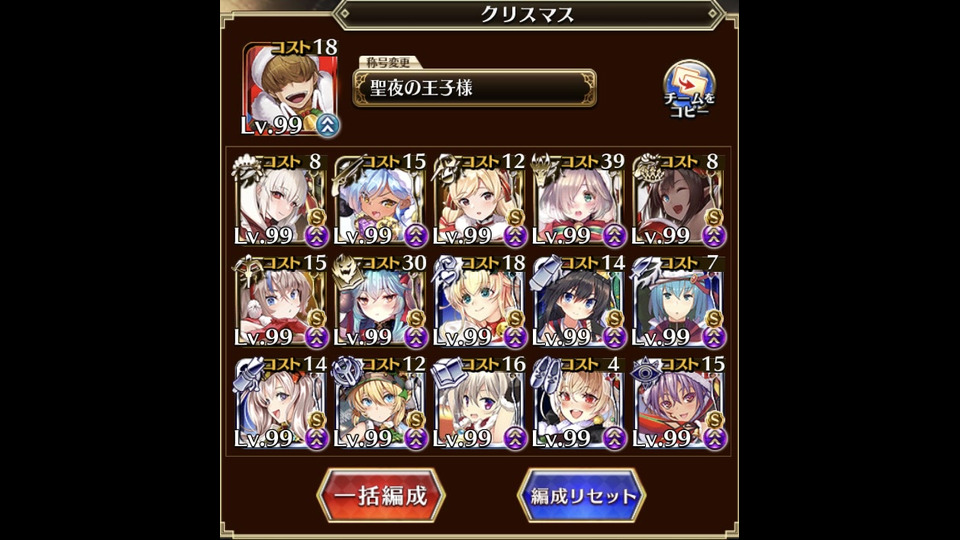Tap the チームをコピー team copy icon
Viewport: 960px width, 540px height.
tap(690, 91)
